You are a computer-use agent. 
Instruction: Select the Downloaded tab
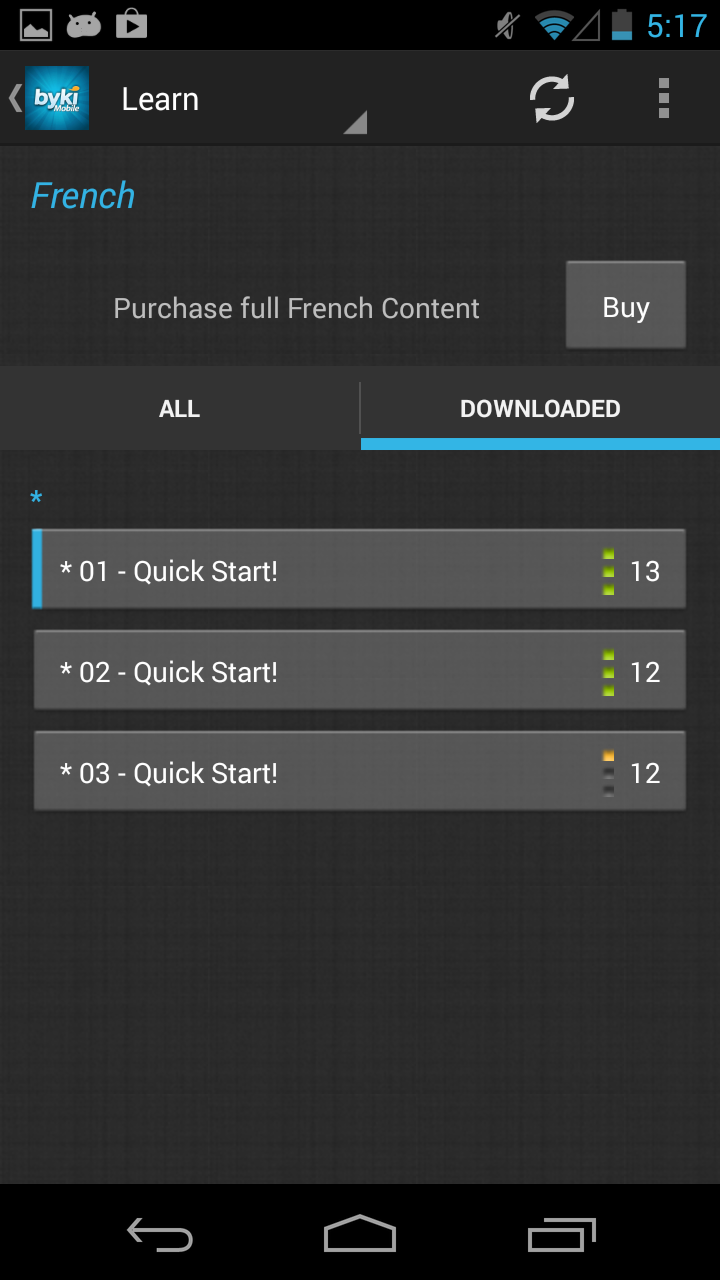click(x=540, y=409)
